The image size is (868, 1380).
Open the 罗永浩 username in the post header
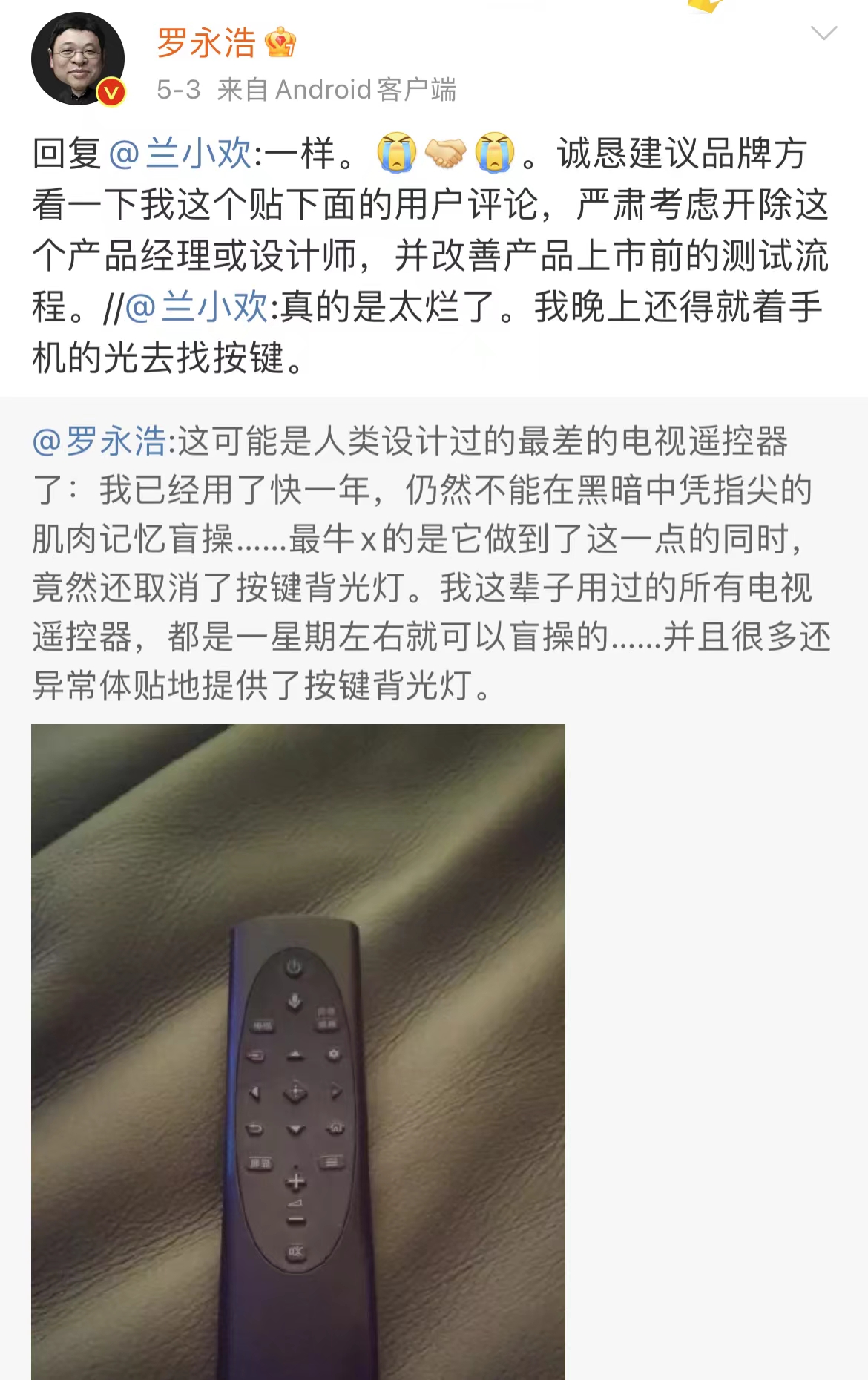coord(206,43)
